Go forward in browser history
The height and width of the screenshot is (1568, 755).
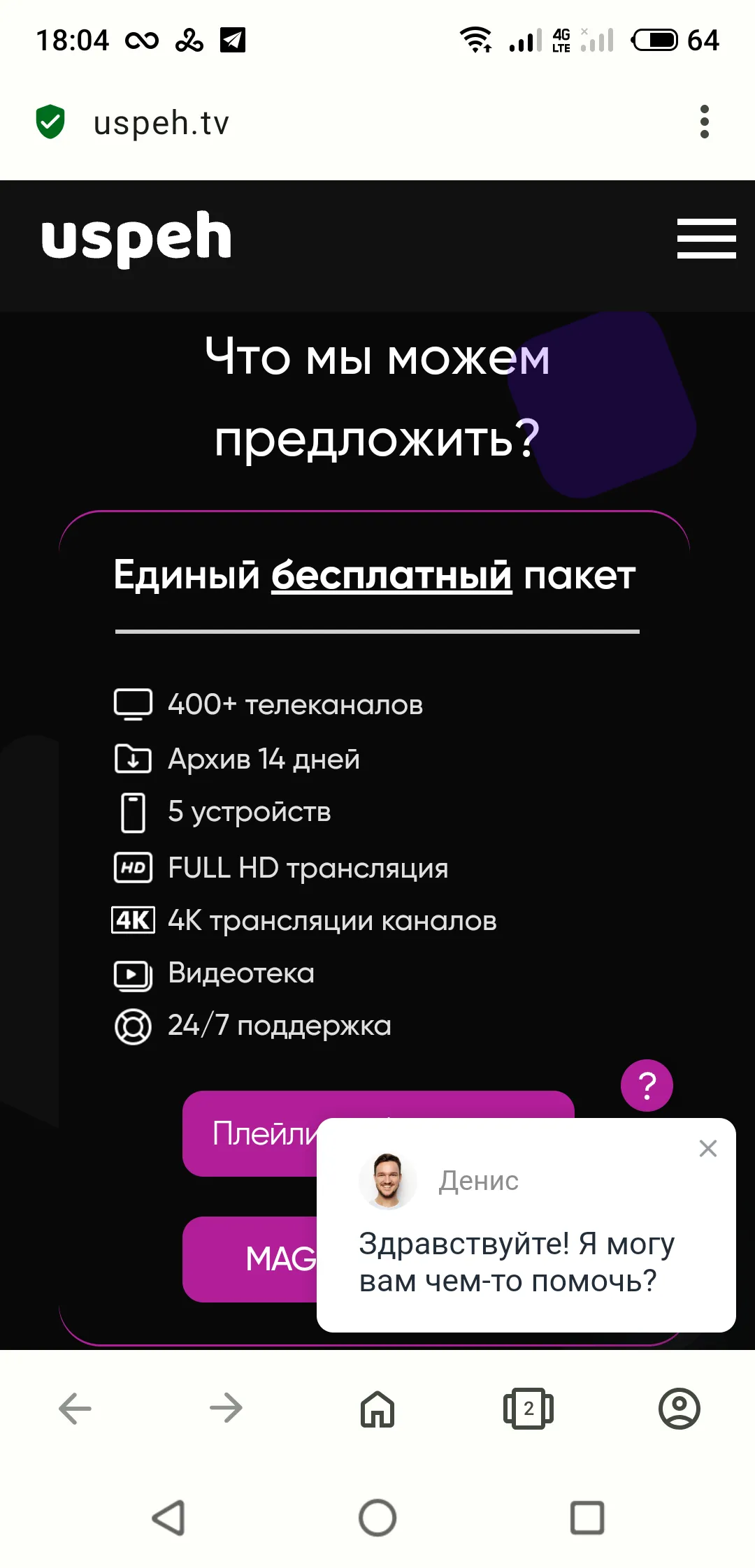[x=226, y=1409]
